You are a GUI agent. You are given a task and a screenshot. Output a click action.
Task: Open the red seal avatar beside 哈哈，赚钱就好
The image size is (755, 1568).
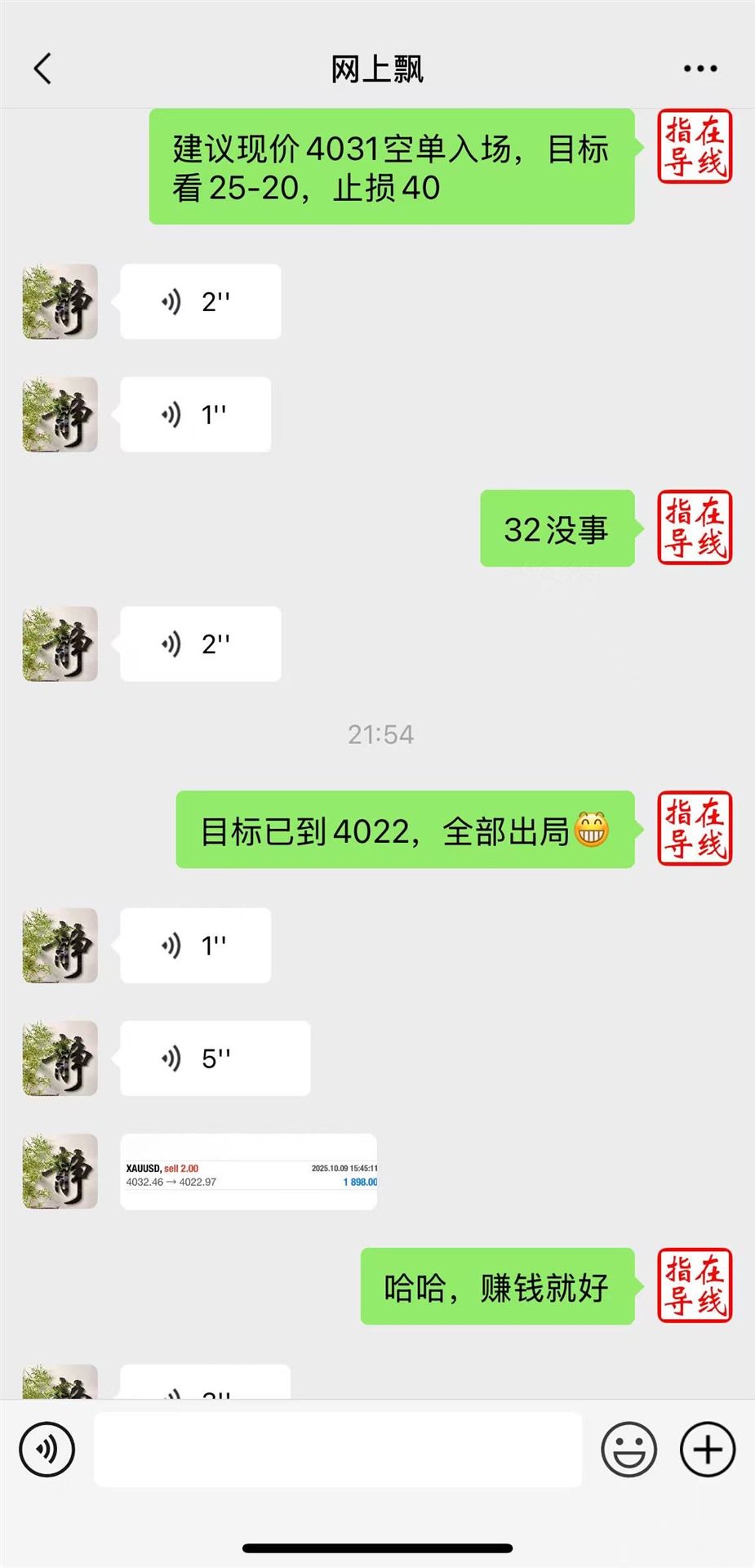point(695,1285)
